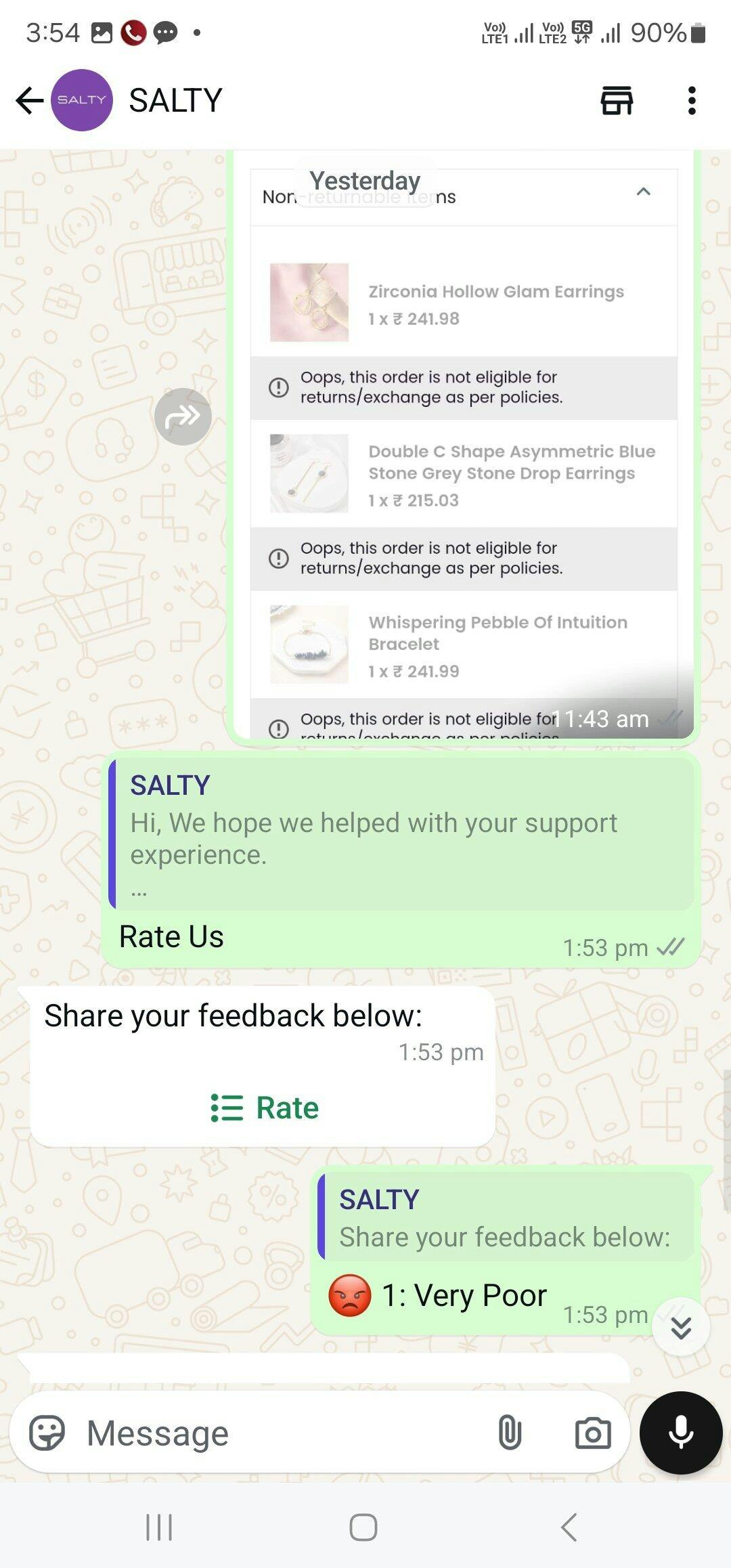731x1568 pixels.
Task: Attach a file with the paperclip
Action: click(510, 1433)
